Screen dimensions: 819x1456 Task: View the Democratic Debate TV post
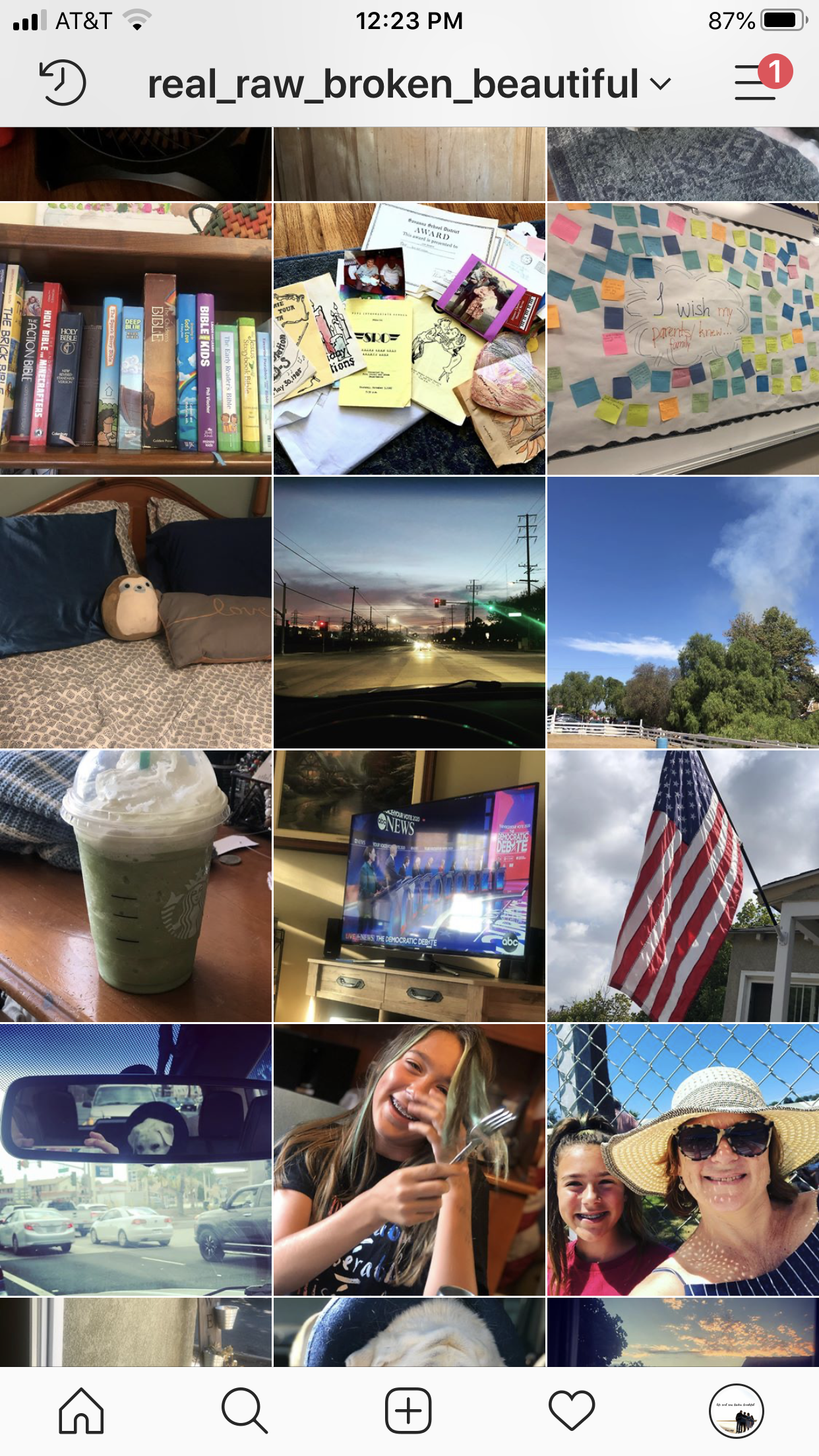(409, 886)
